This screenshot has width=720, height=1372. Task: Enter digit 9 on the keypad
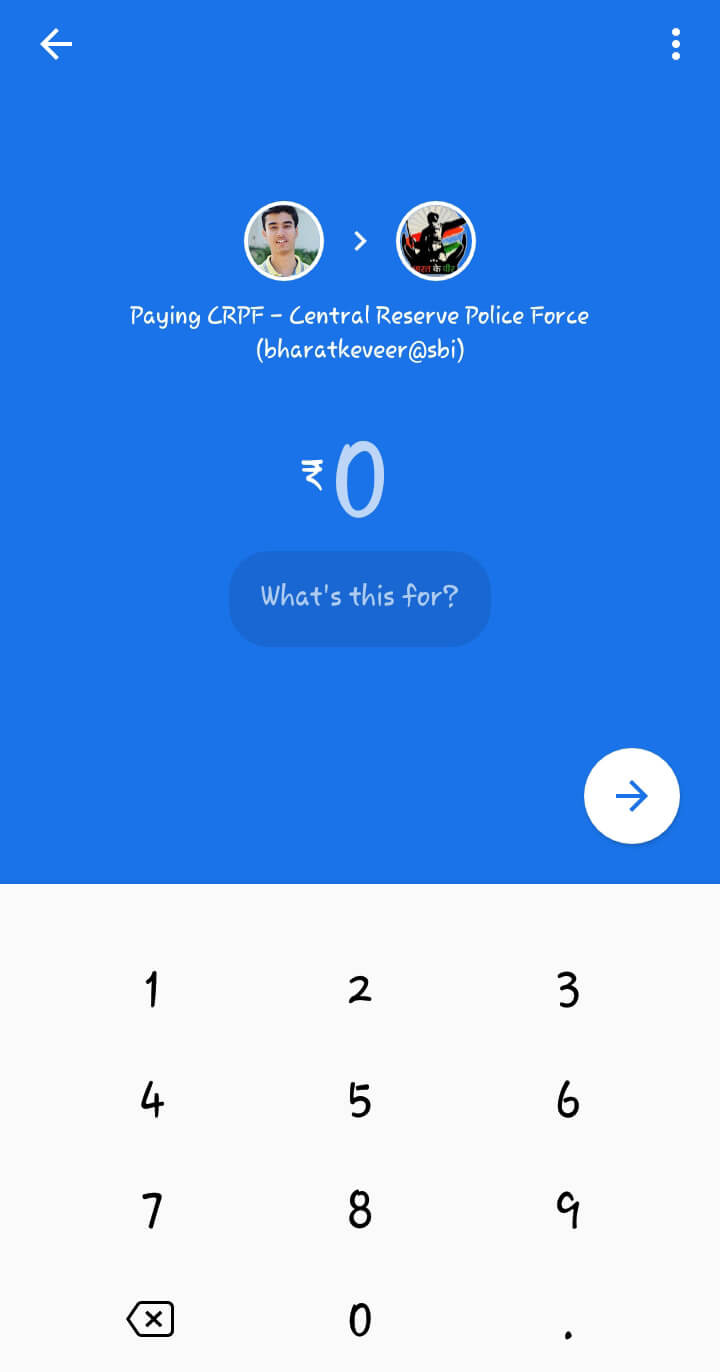[568, 1210]
